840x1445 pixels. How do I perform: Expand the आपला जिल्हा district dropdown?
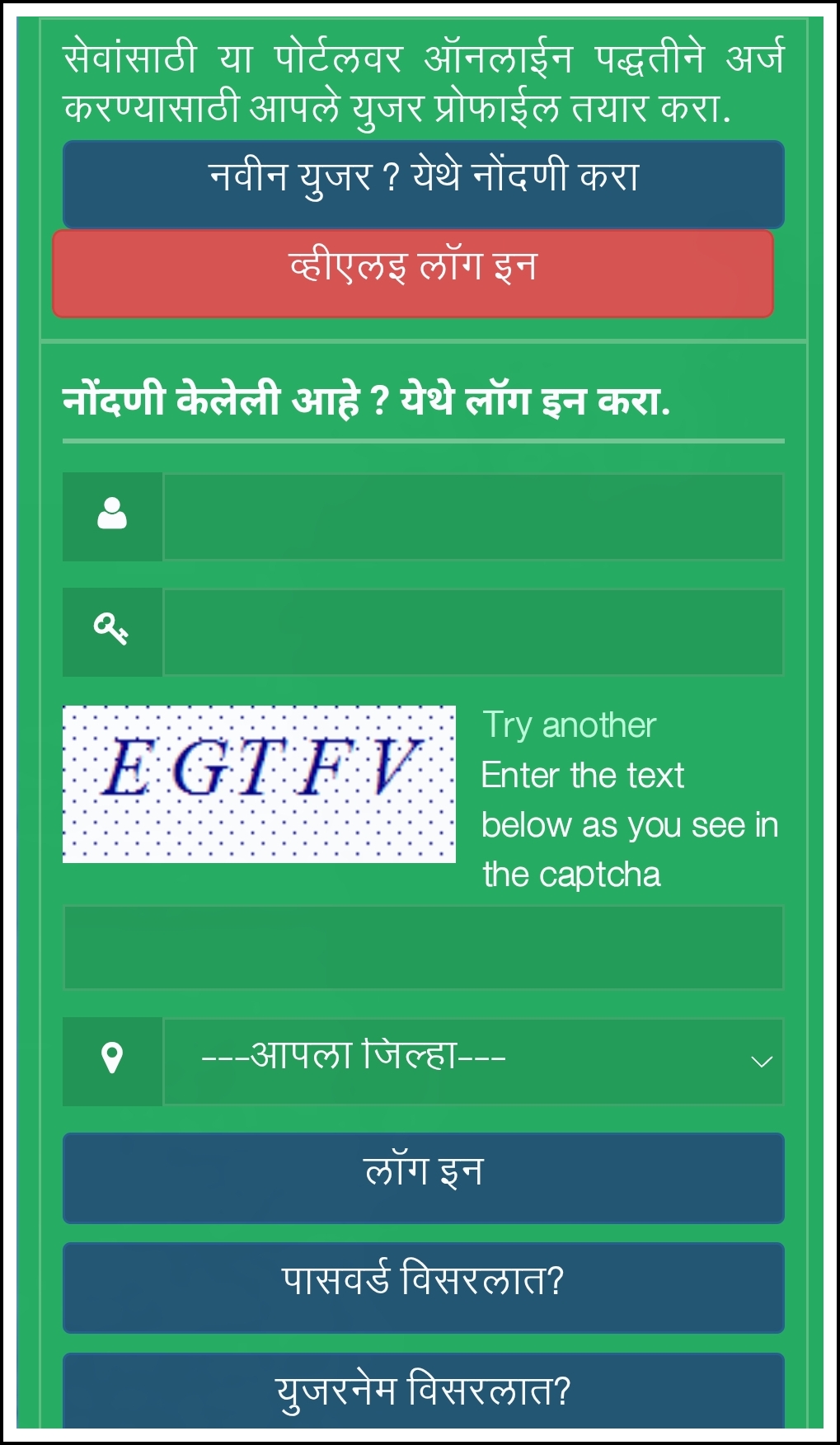coord(473,1061)
